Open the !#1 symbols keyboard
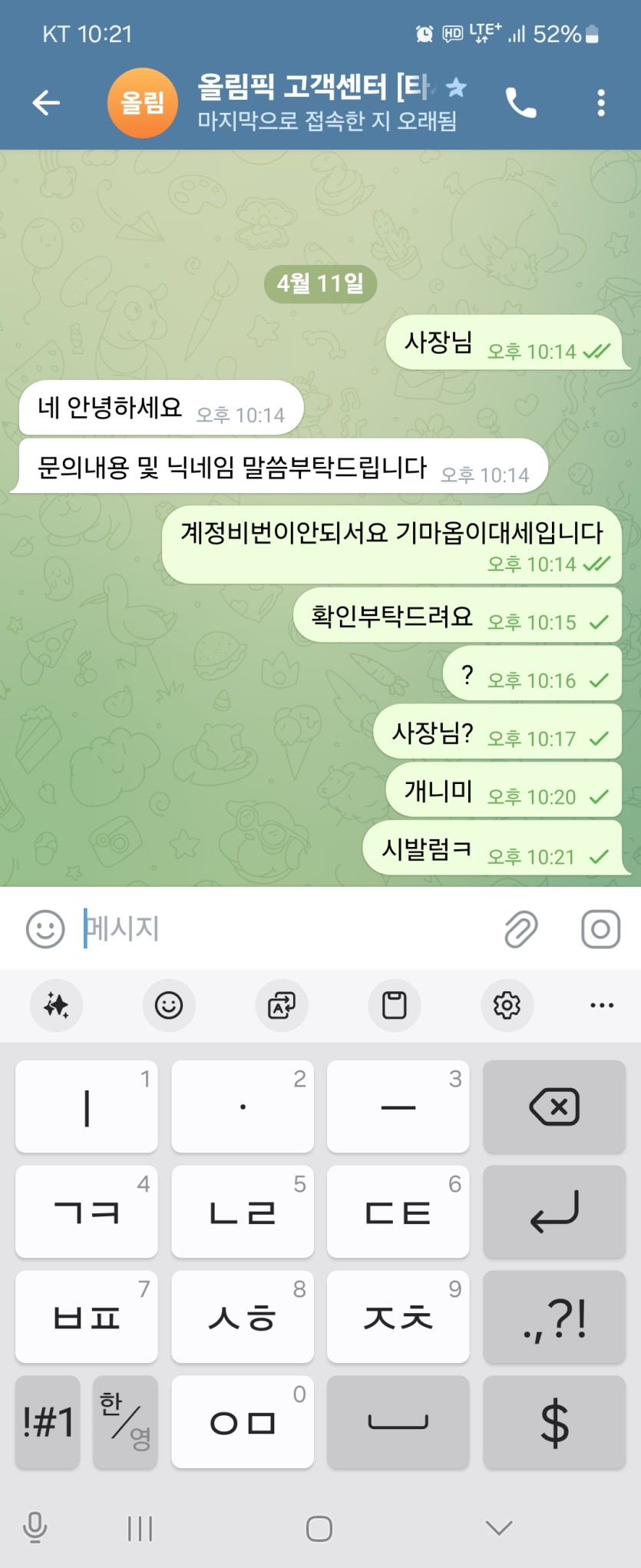The height and width of the screenshot is (1568, 641). [x=48, y=1422]
